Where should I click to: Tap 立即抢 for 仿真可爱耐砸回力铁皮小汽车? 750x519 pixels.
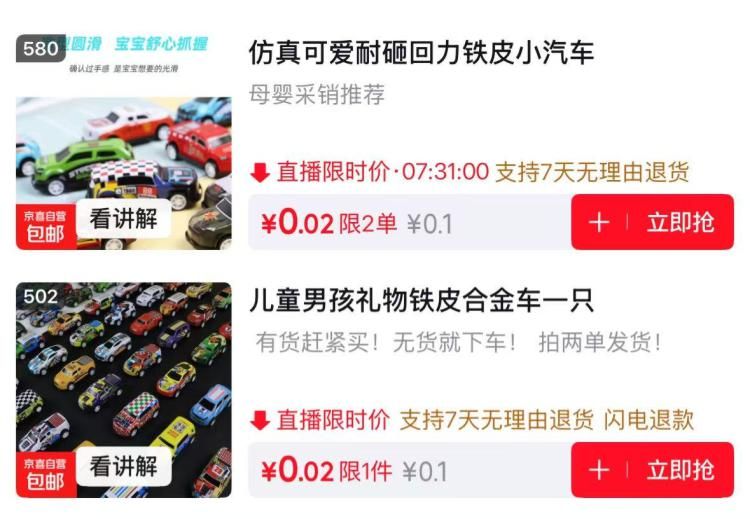click(680, 222)
